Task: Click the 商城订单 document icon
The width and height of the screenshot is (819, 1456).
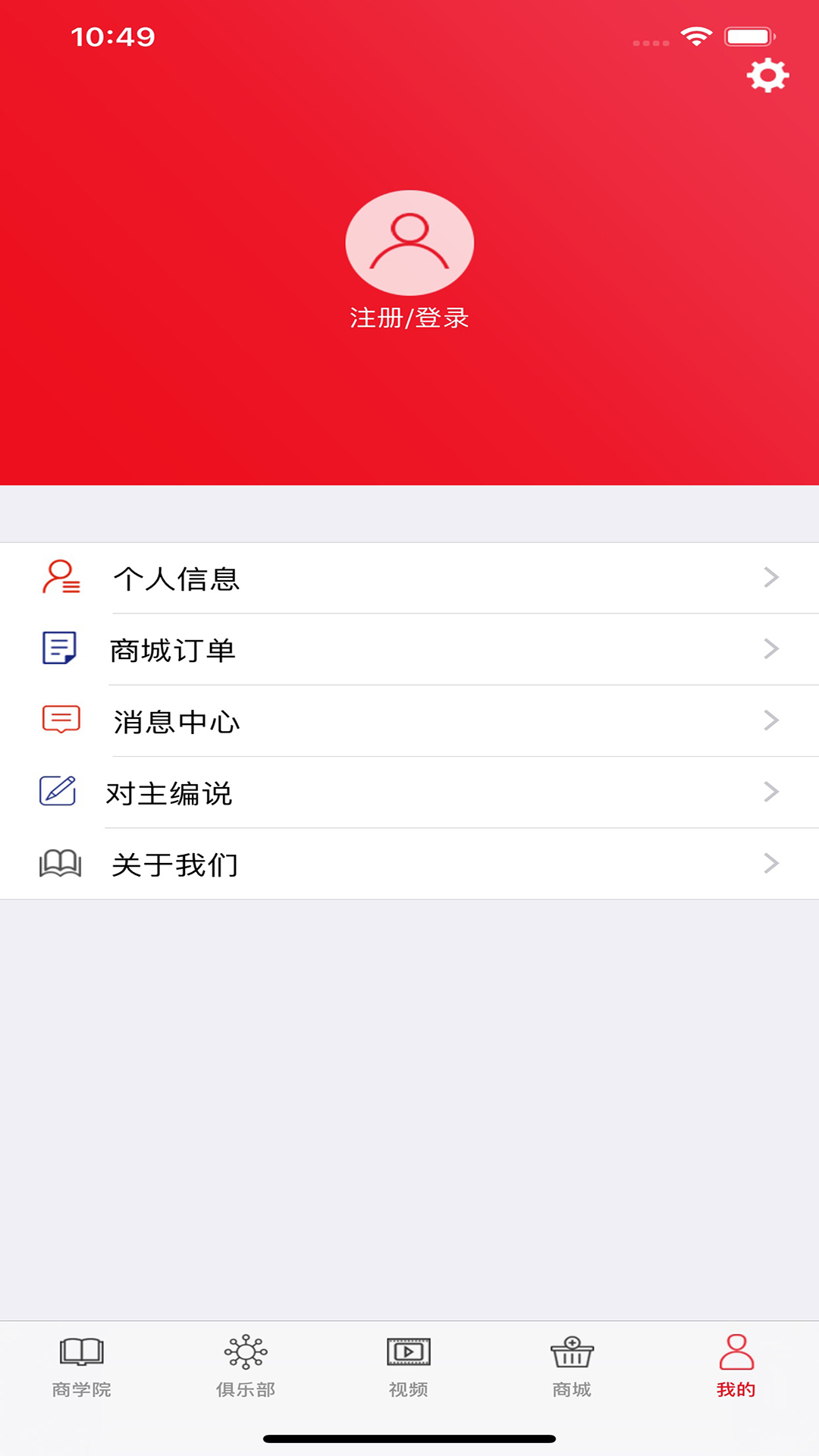Action: (x=59, y=650)
